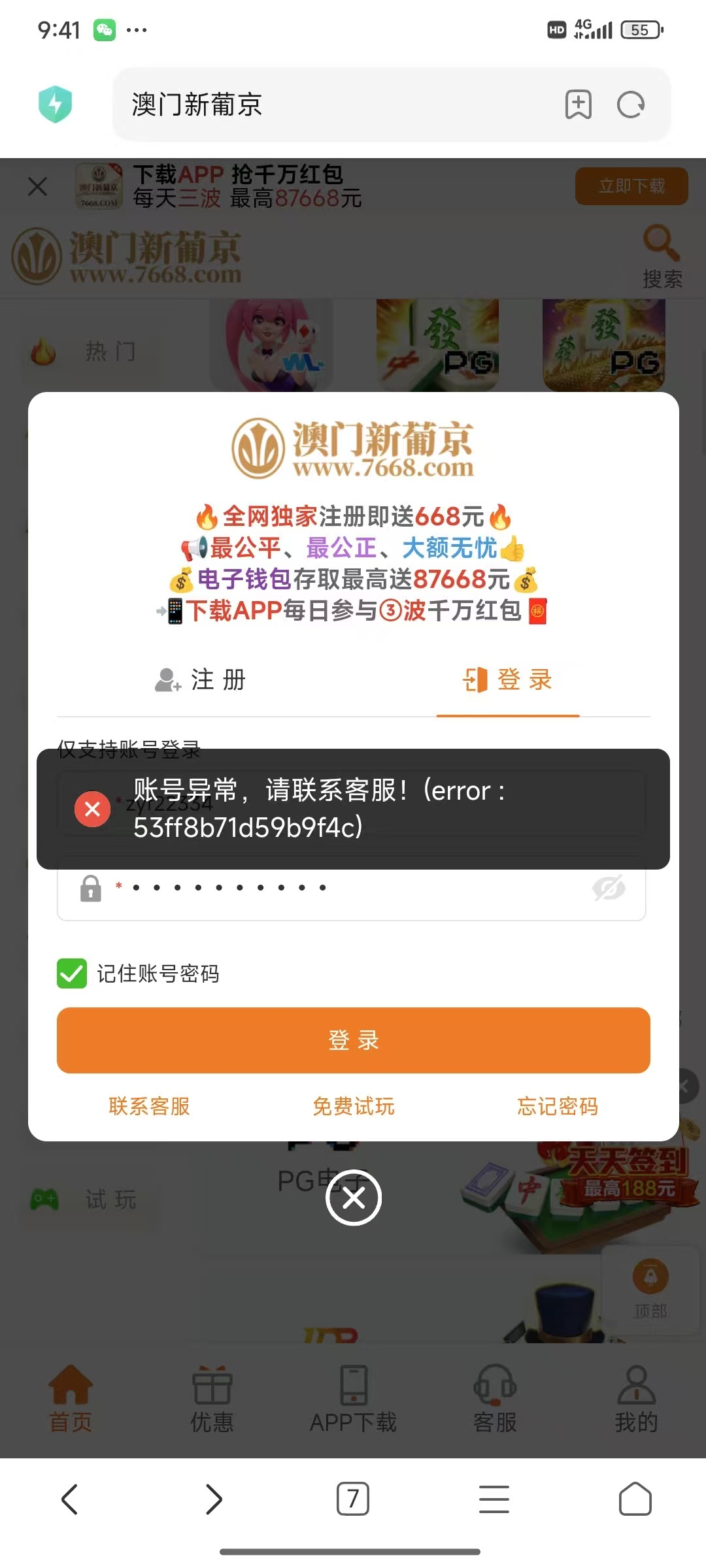This screenshot has width=706, height=1568.
Task: Tap 免费试玩 link
Action: coord(353,1106)
